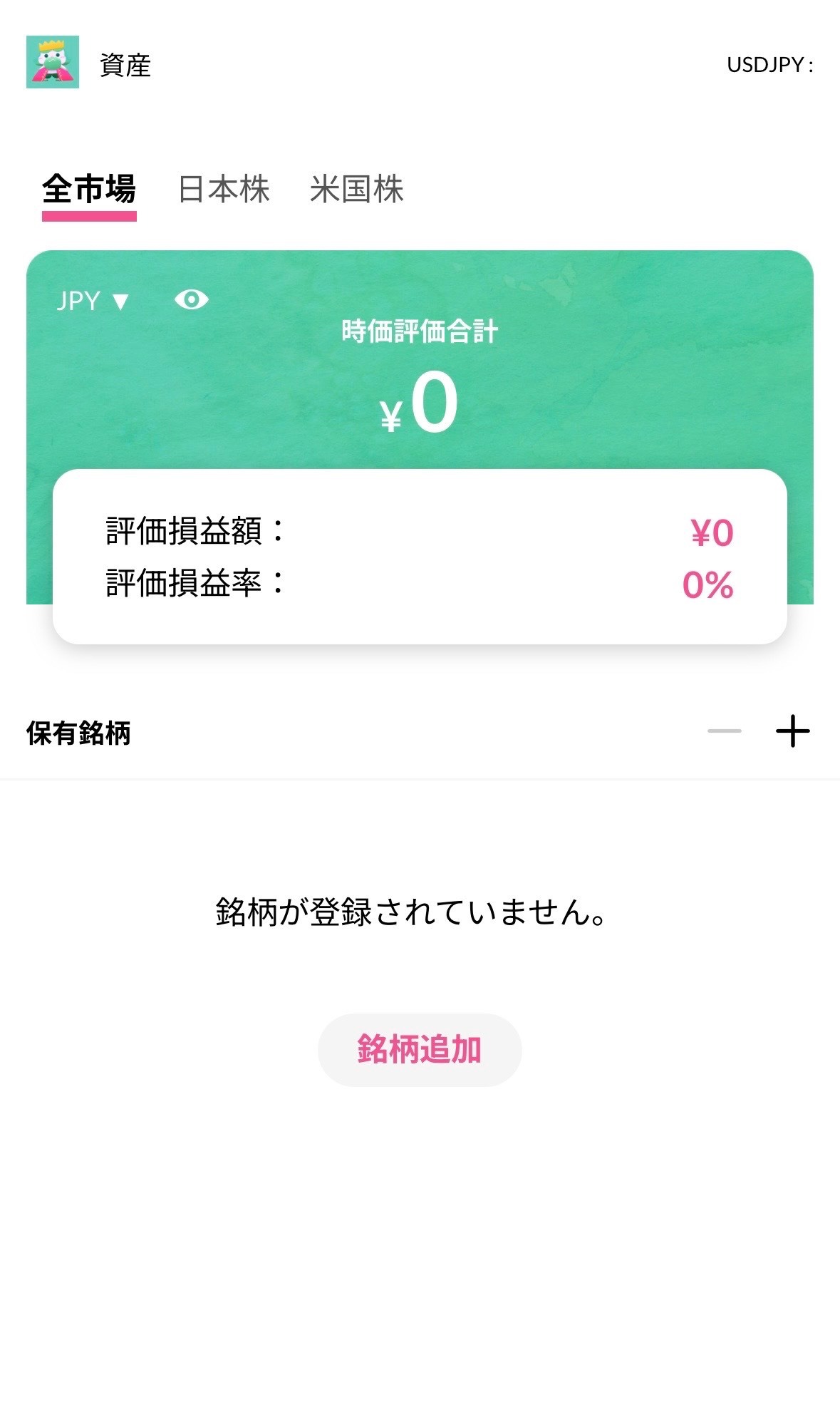Select the 全市場 tab

click(x=89, y=190)
